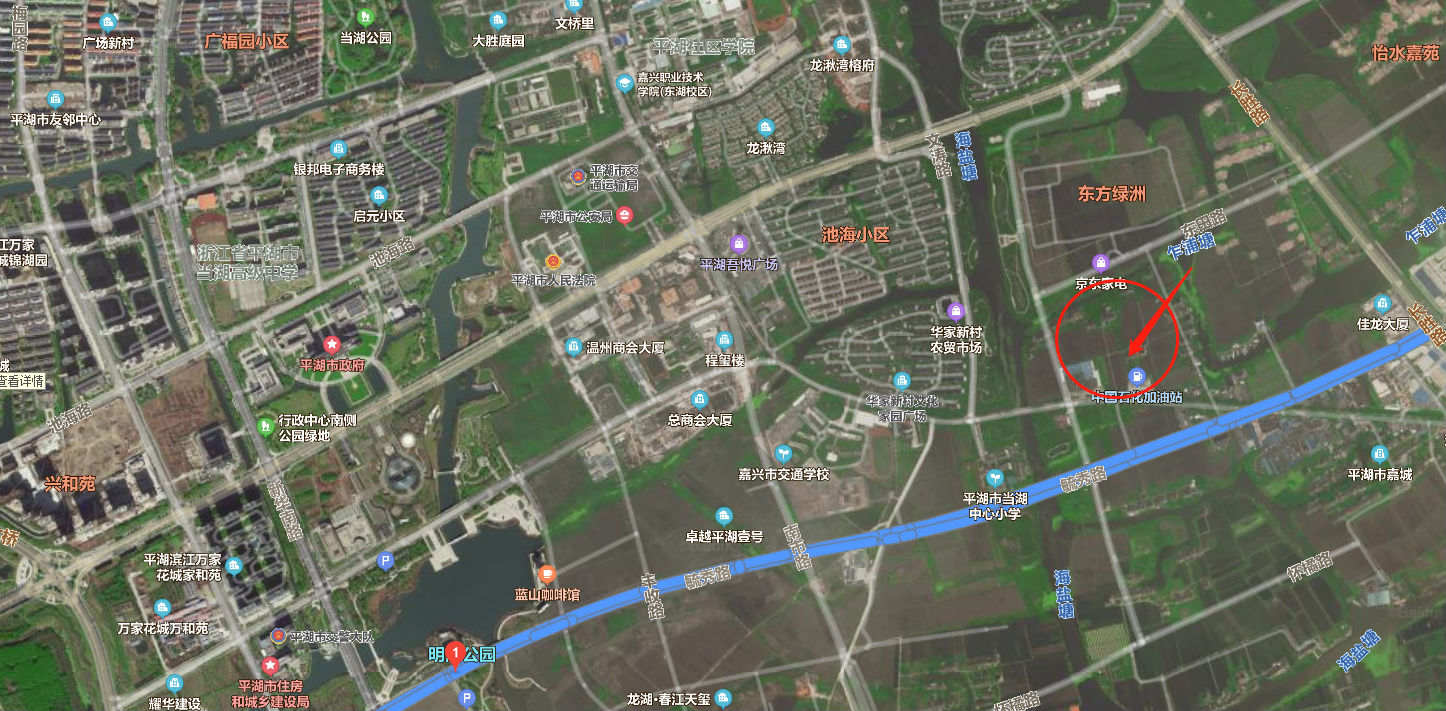The height and width of the screenshot is (711, 1446).
Task: Select the 温州商会大厦 building marker
Action: [573, 347]
